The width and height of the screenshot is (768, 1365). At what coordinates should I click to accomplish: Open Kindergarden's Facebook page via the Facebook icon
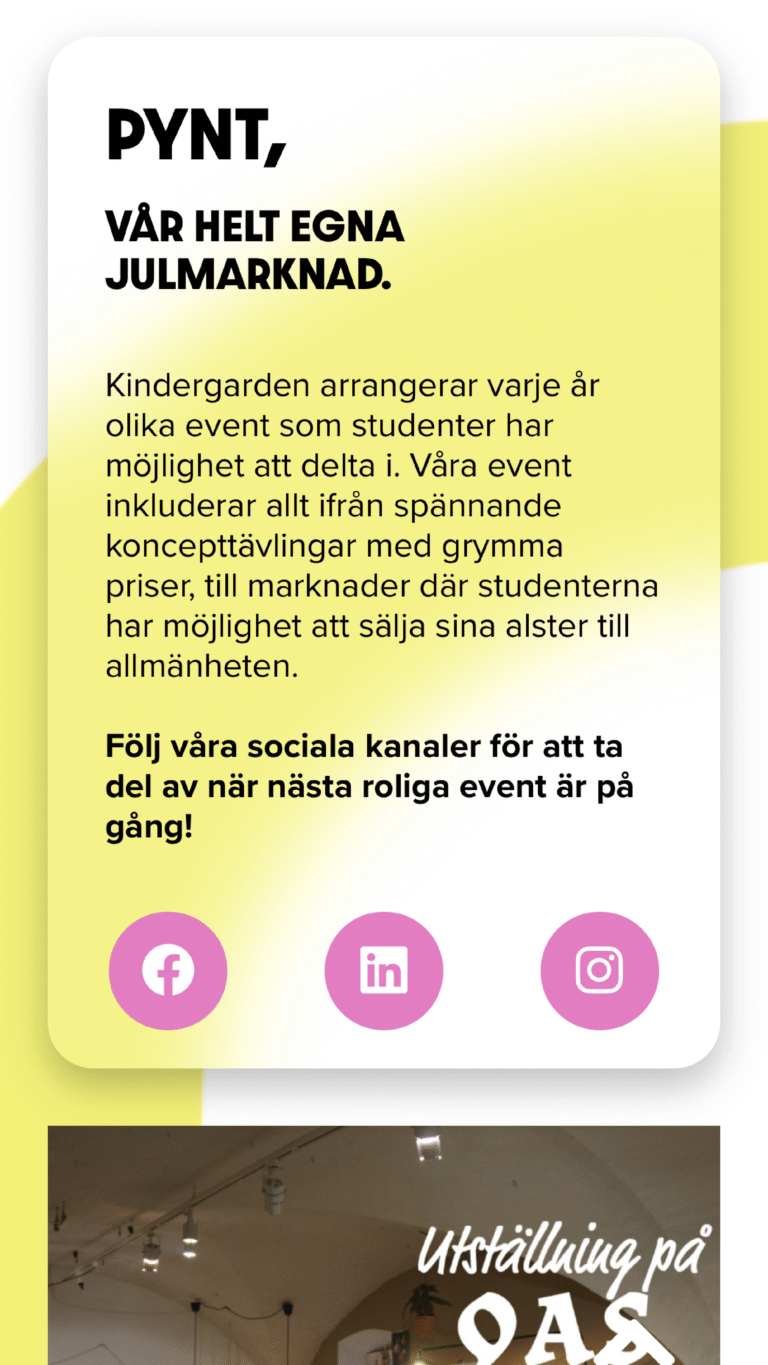[x=167, y=970]
